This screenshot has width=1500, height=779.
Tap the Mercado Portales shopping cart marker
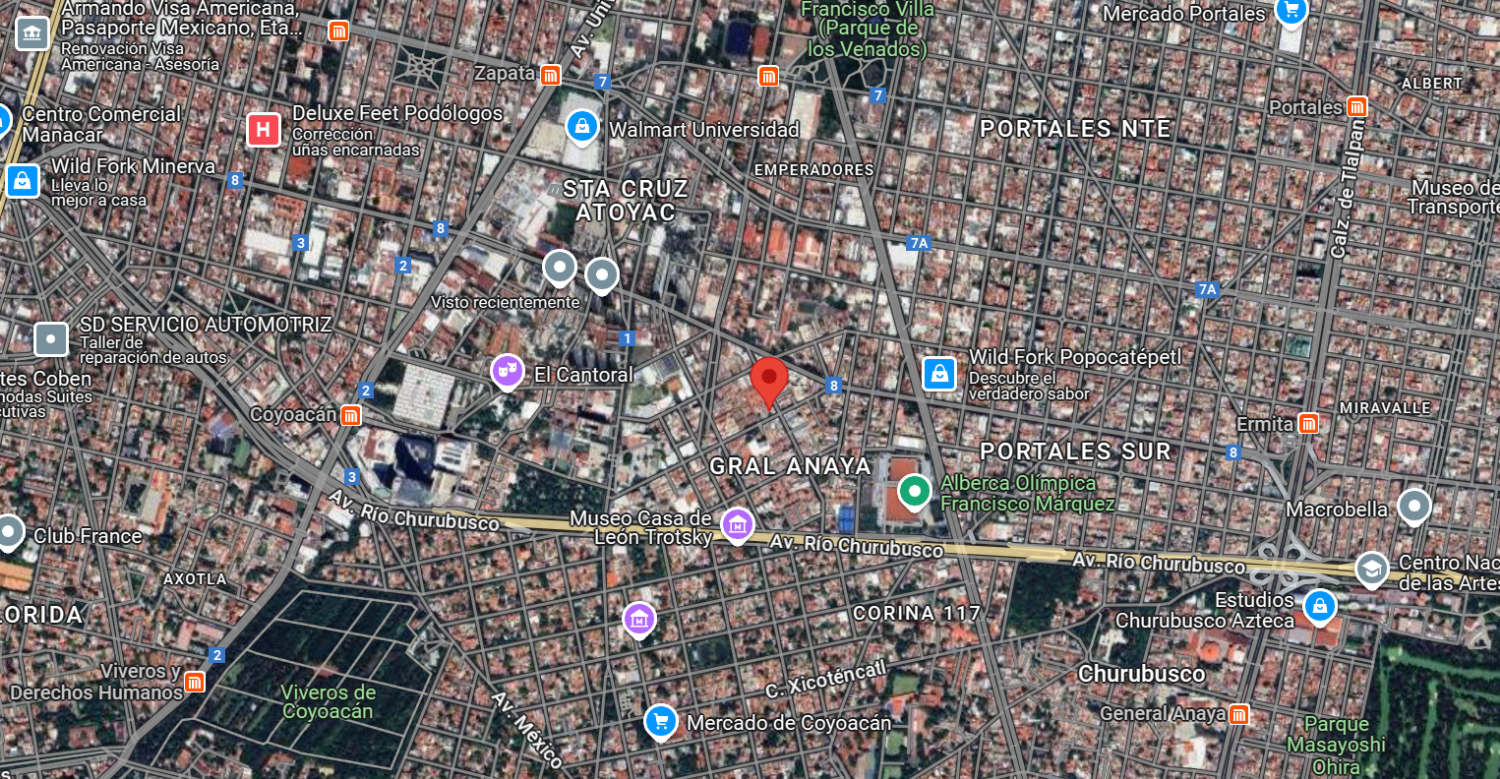[1291, 12]
